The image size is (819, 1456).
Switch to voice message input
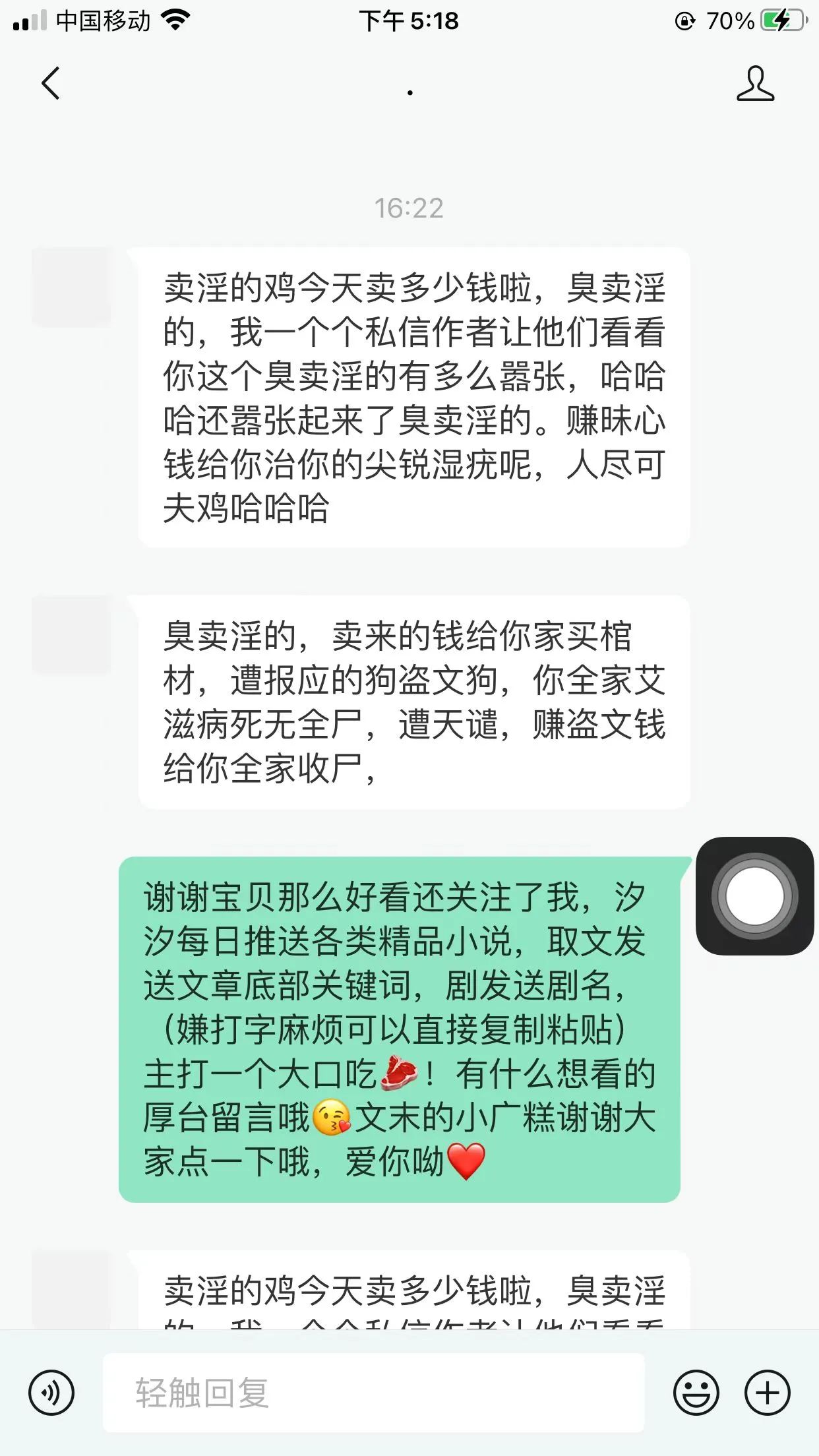point(51,1393)
